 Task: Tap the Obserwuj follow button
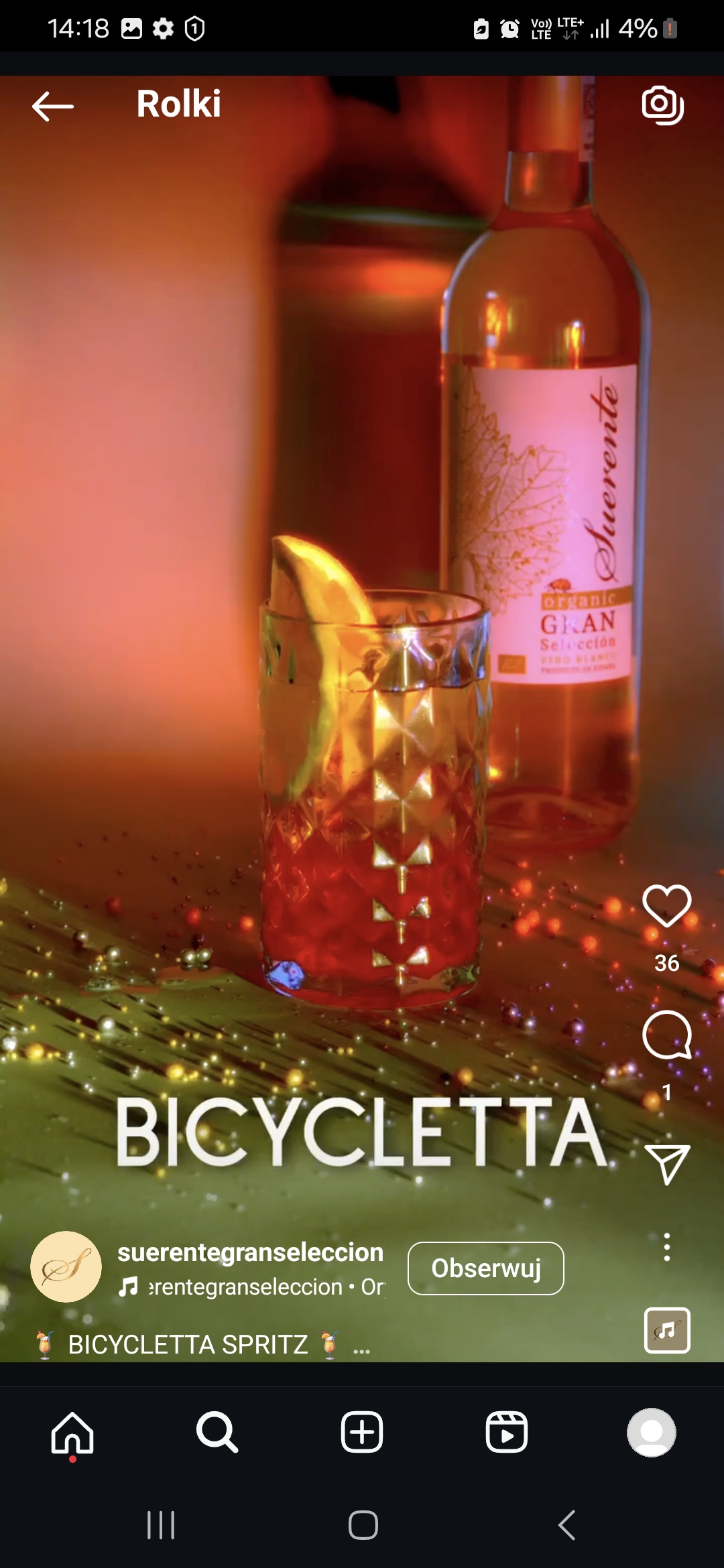pyautogui.click(x=485, y=1268)
